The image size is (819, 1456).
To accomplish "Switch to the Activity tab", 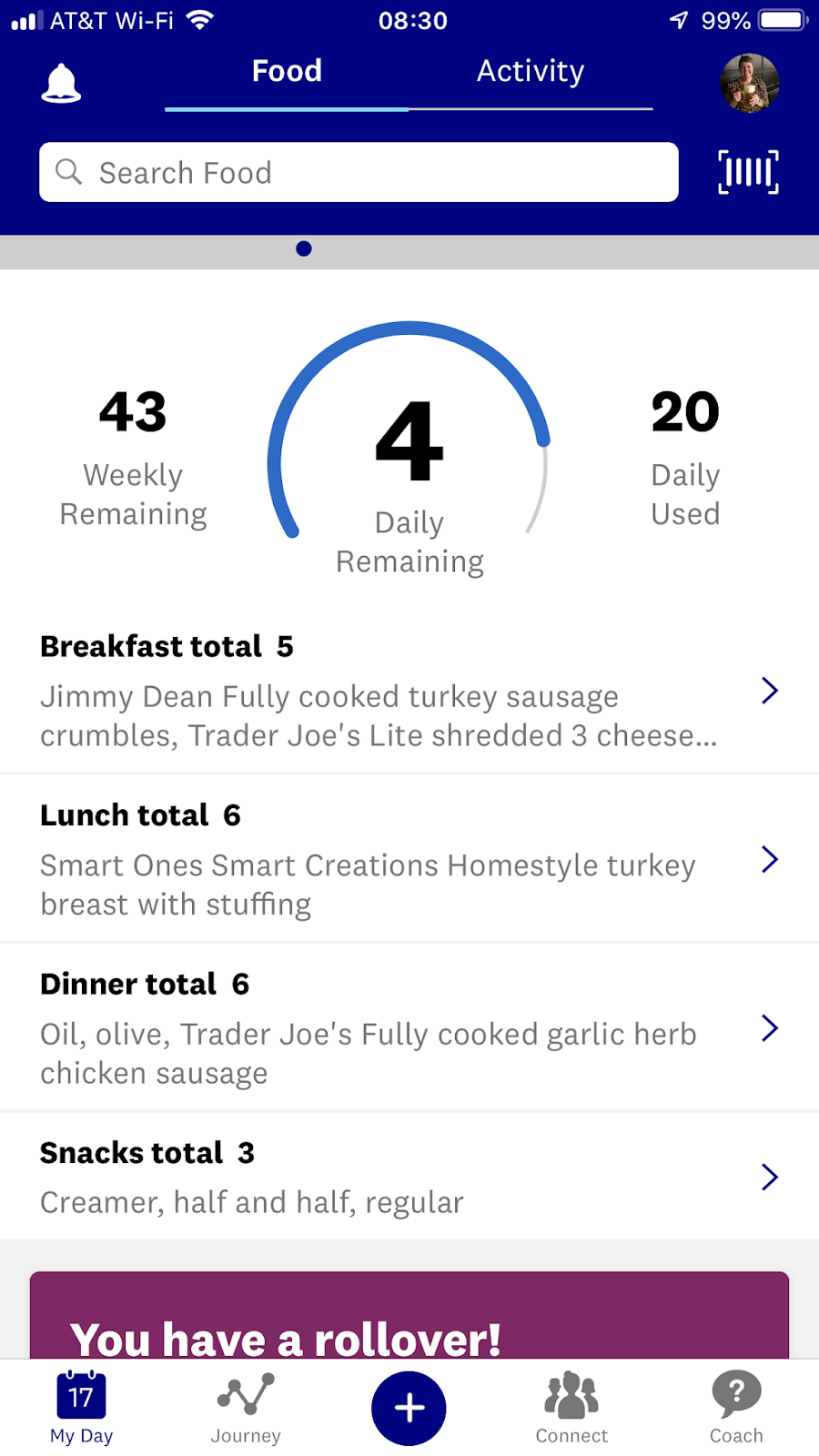I will (531, 72).
